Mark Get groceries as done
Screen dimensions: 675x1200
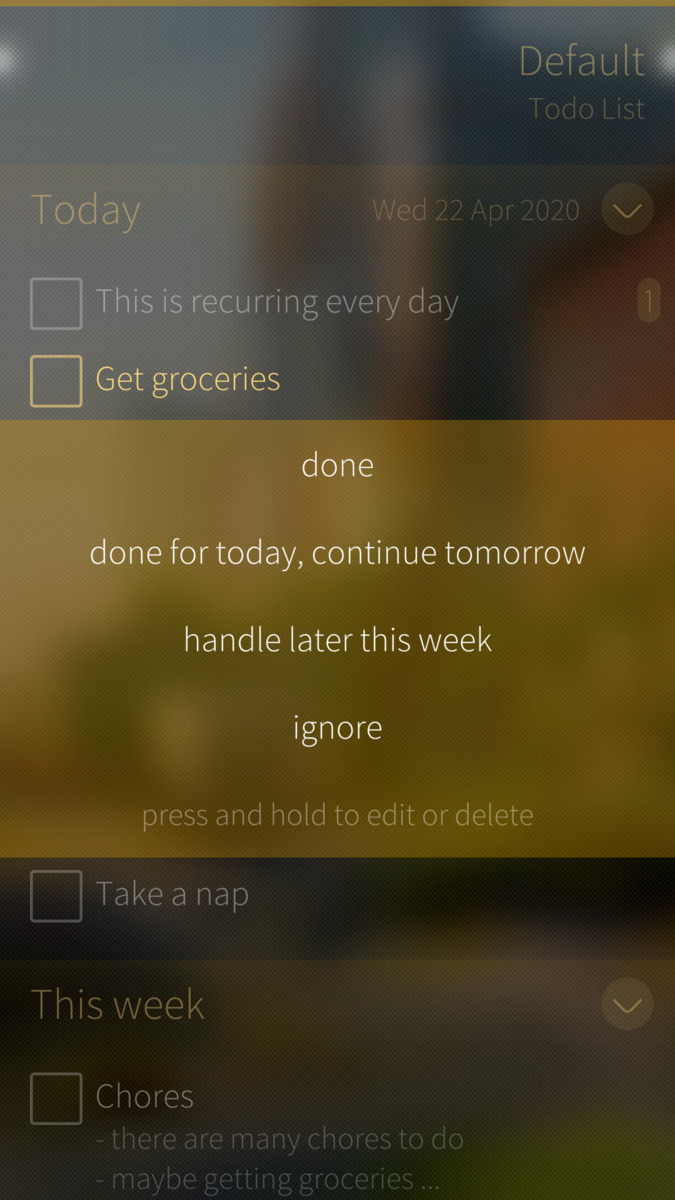tap(337, 465)
